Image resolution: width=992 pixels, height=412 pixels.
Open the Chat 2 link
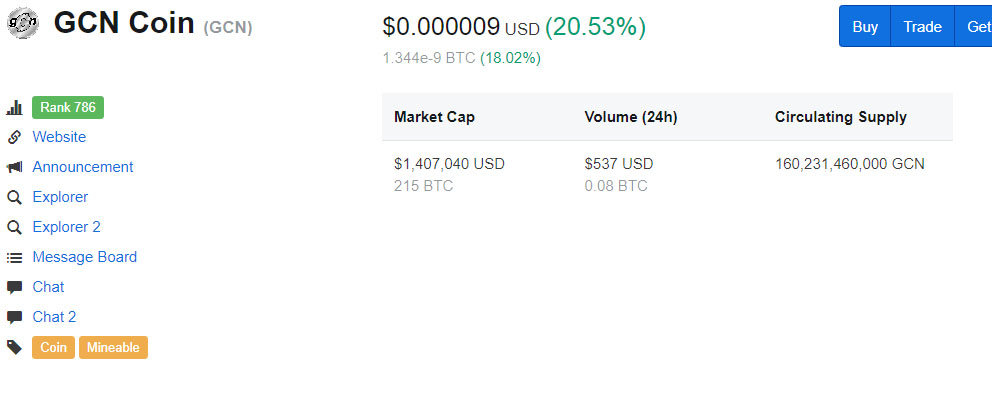54,317
